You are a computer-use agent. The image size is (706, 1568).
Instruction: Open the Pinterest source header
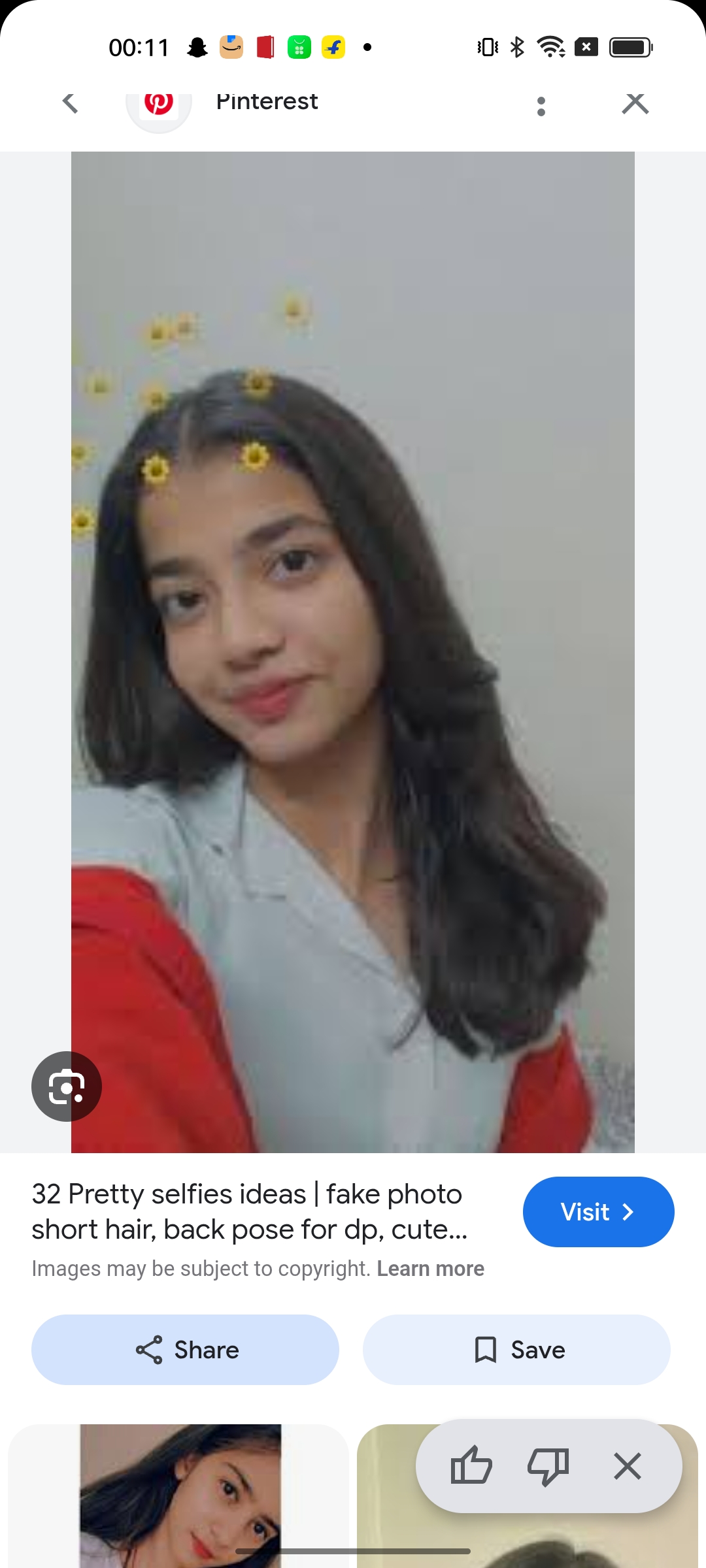[x=267, y=102]
